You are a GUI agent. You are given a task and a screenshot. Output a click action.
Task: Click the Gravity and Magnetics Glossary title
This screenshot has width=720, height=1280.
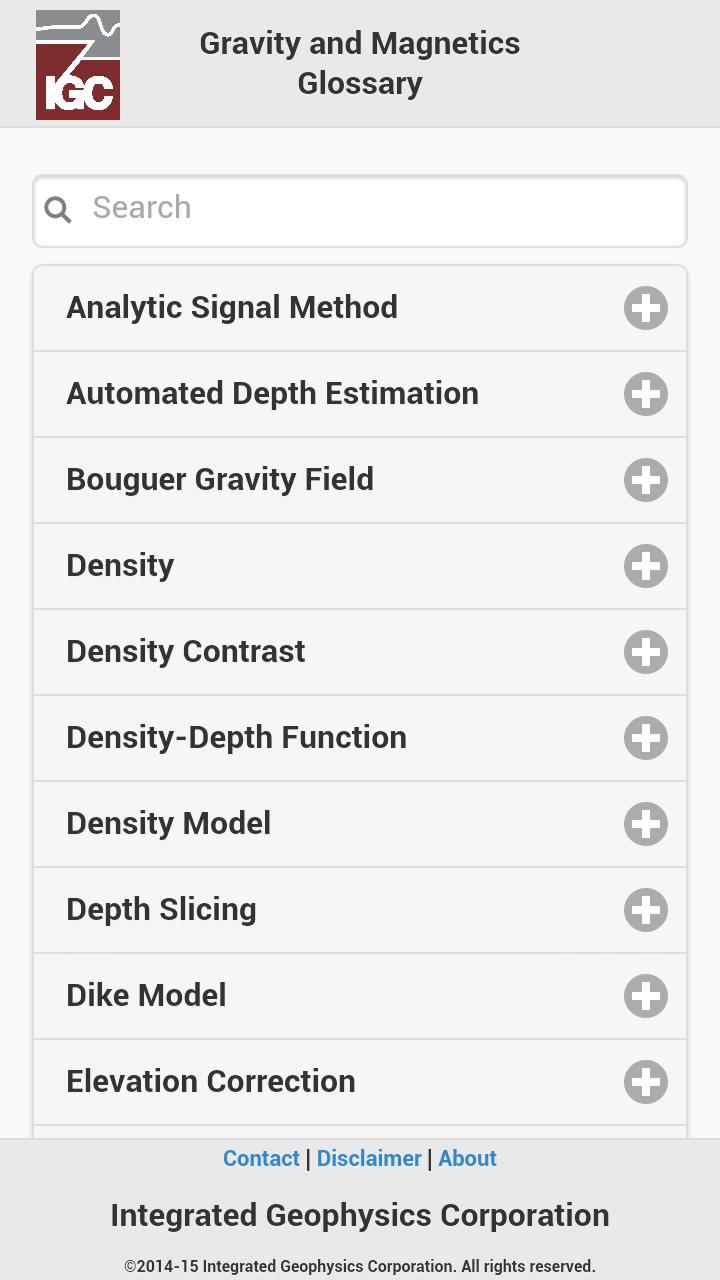pyautogui.click(x=360, y=62)
